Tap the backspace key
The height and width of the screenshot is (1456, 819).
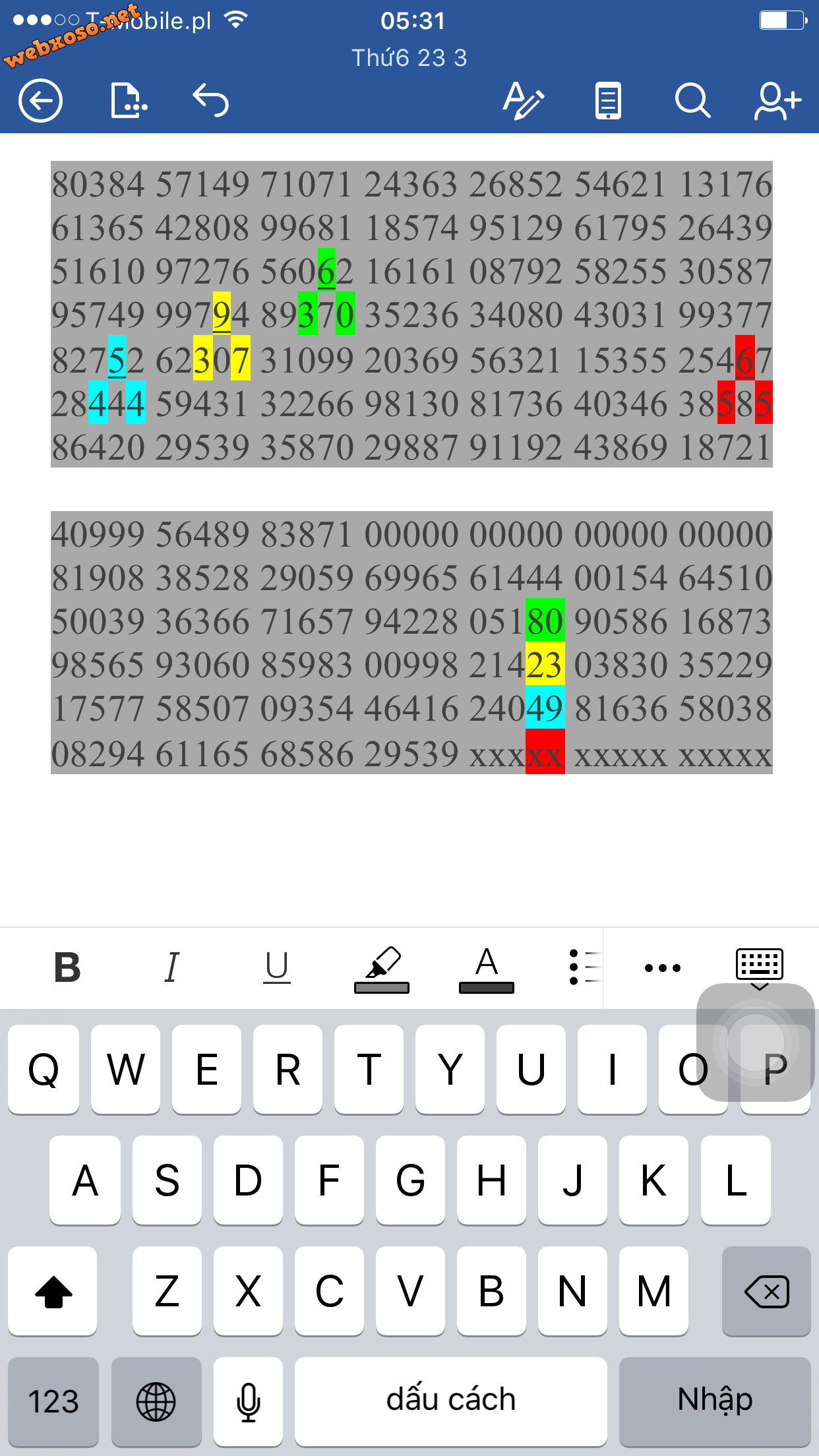click(766, 1291)
